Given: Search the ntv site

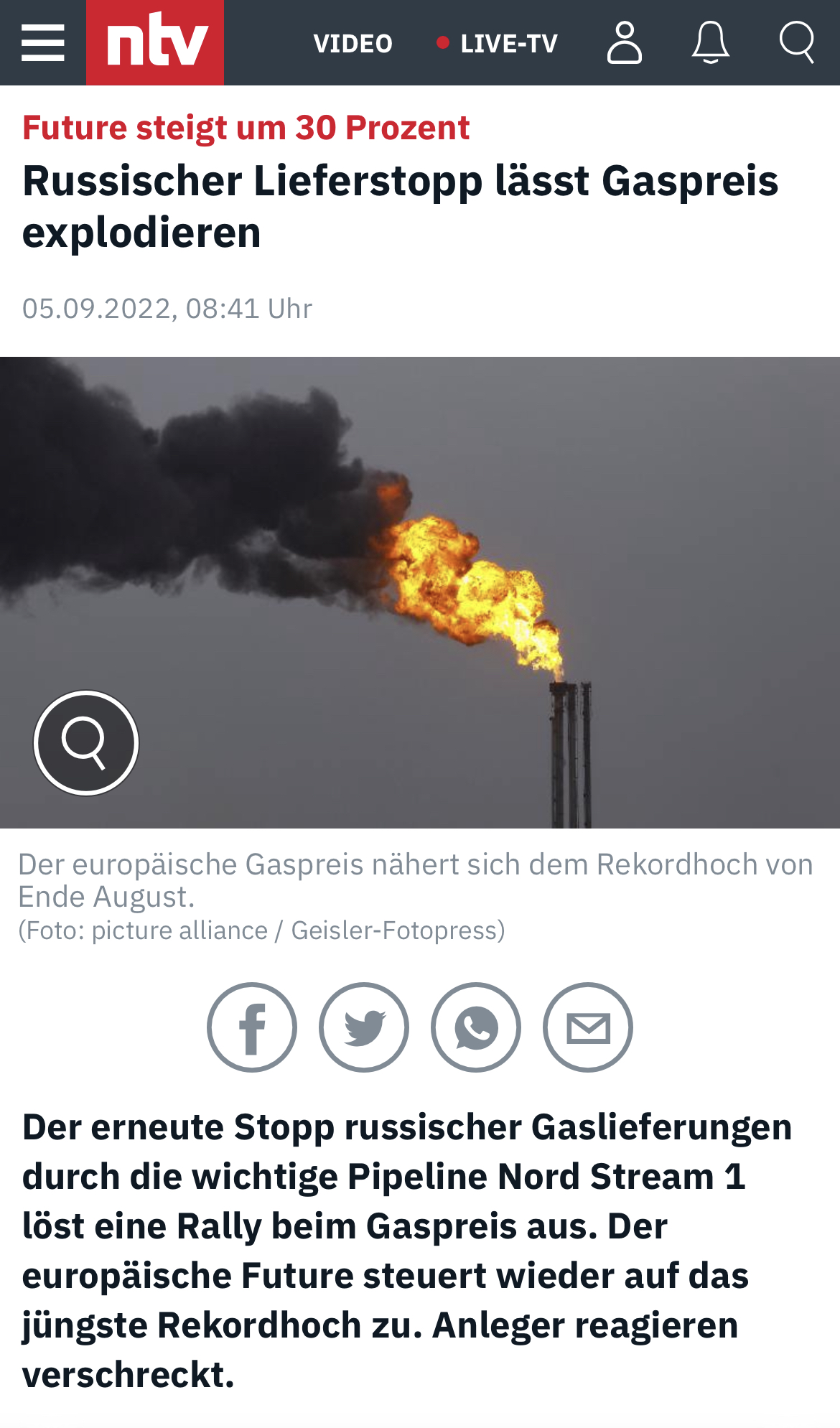Looking at the screenshot, I should coord(796,43).
